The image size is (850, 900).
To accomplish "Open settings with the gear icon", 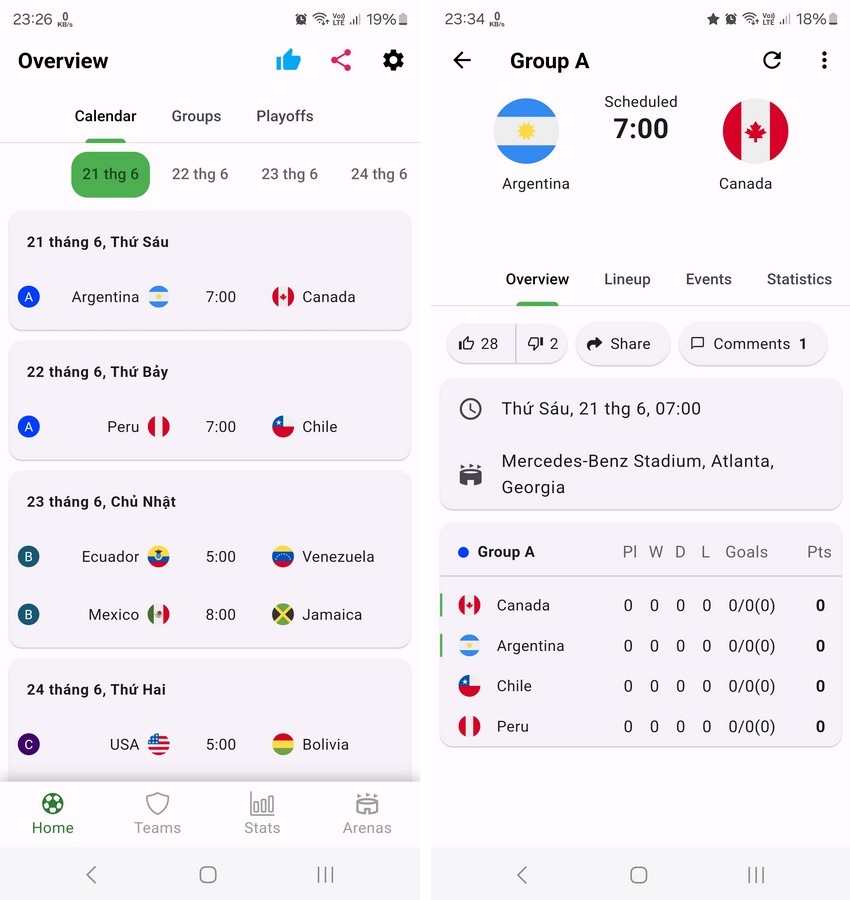I will tap(393, 61).
